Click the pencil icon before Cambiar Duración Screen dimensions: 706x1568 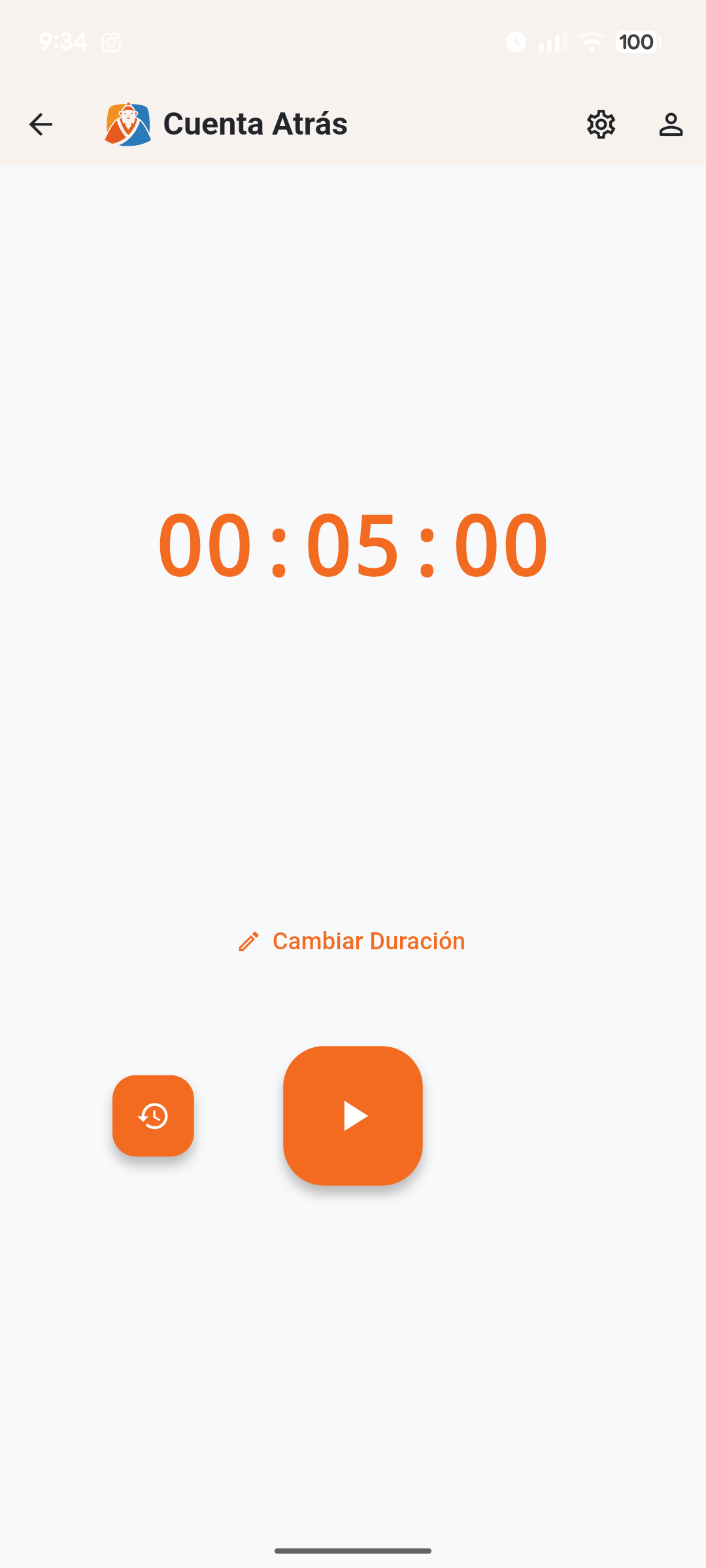[x=248, y=941]
